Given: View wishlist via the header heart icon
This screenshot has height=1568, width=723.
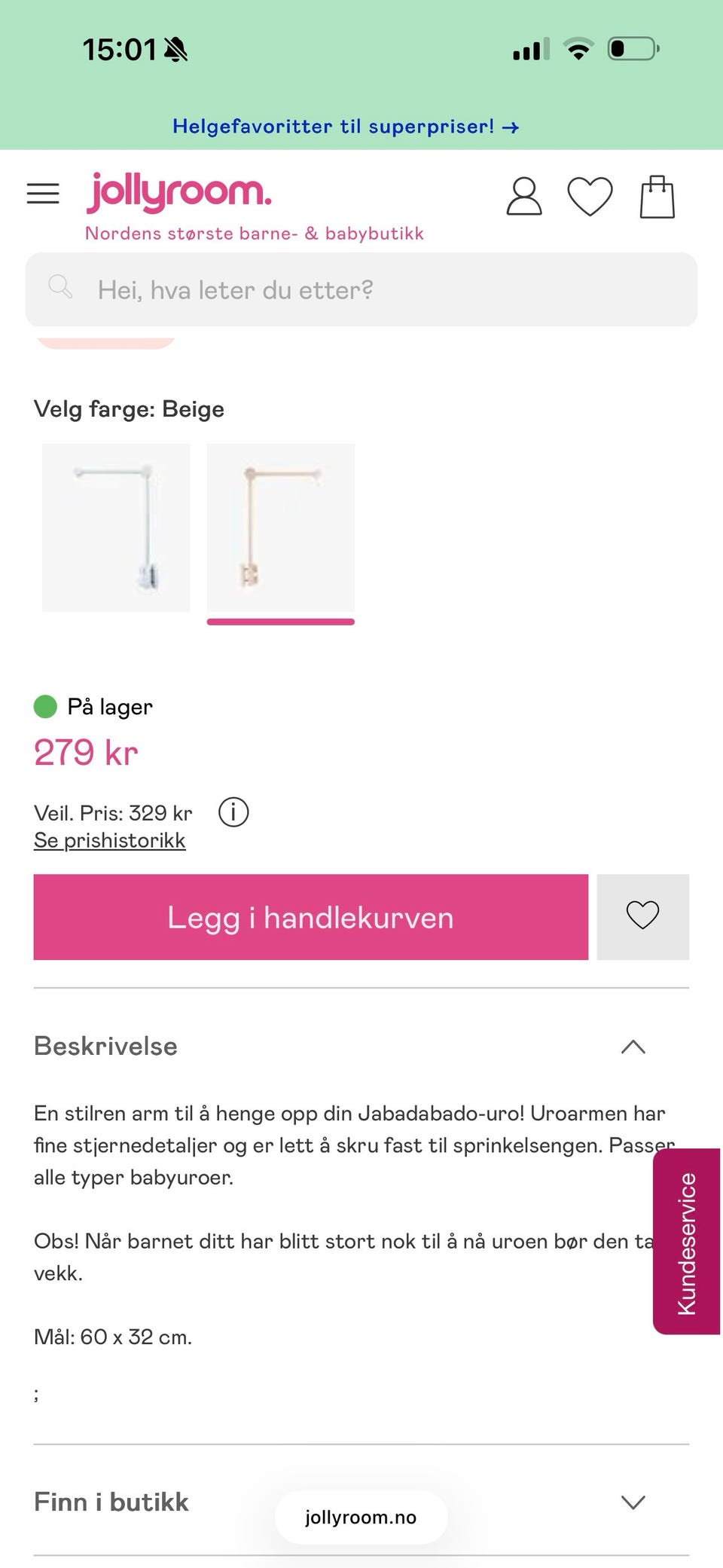Looking at the screenshot, I should (590, 197).
